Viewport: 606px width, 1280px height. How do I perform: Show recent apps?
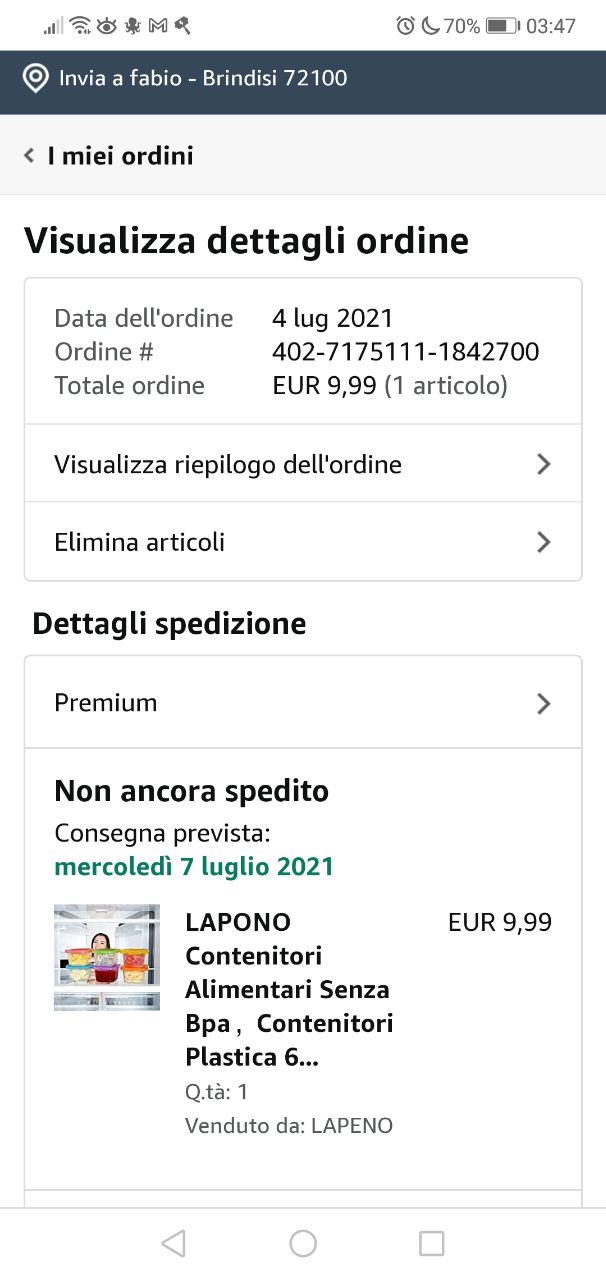[431, 1243]
